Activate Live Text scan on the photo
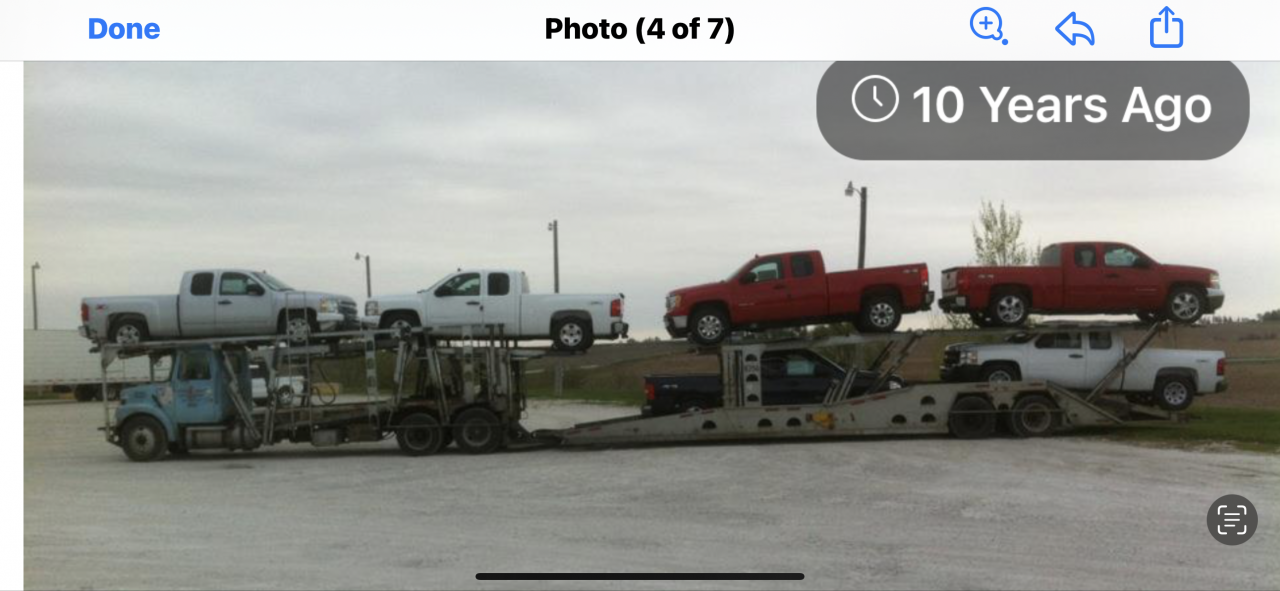1280x591 pixels. (x=1231, y=520)
